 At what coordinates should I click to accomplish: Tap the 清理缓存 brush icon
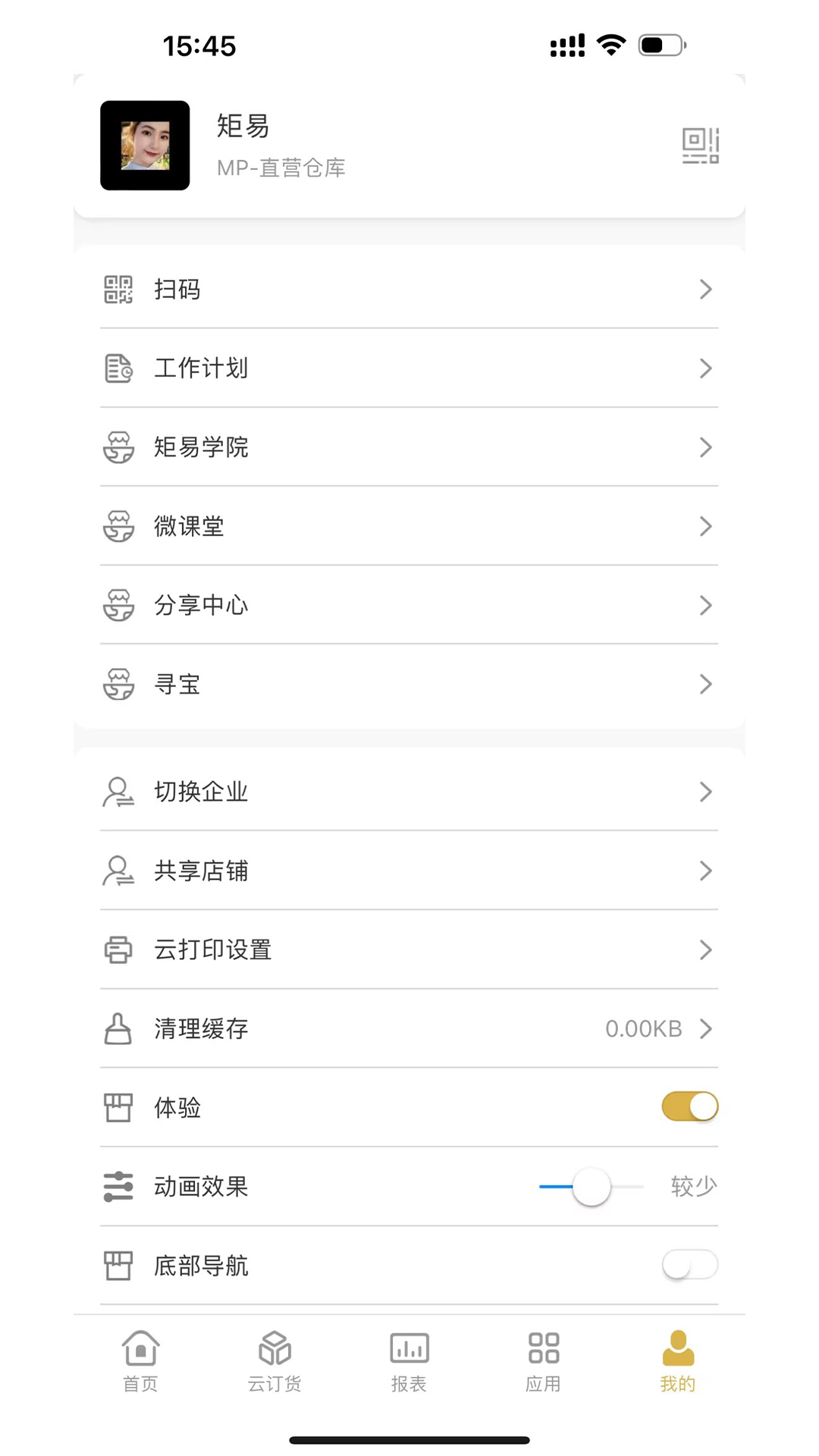118,1029
